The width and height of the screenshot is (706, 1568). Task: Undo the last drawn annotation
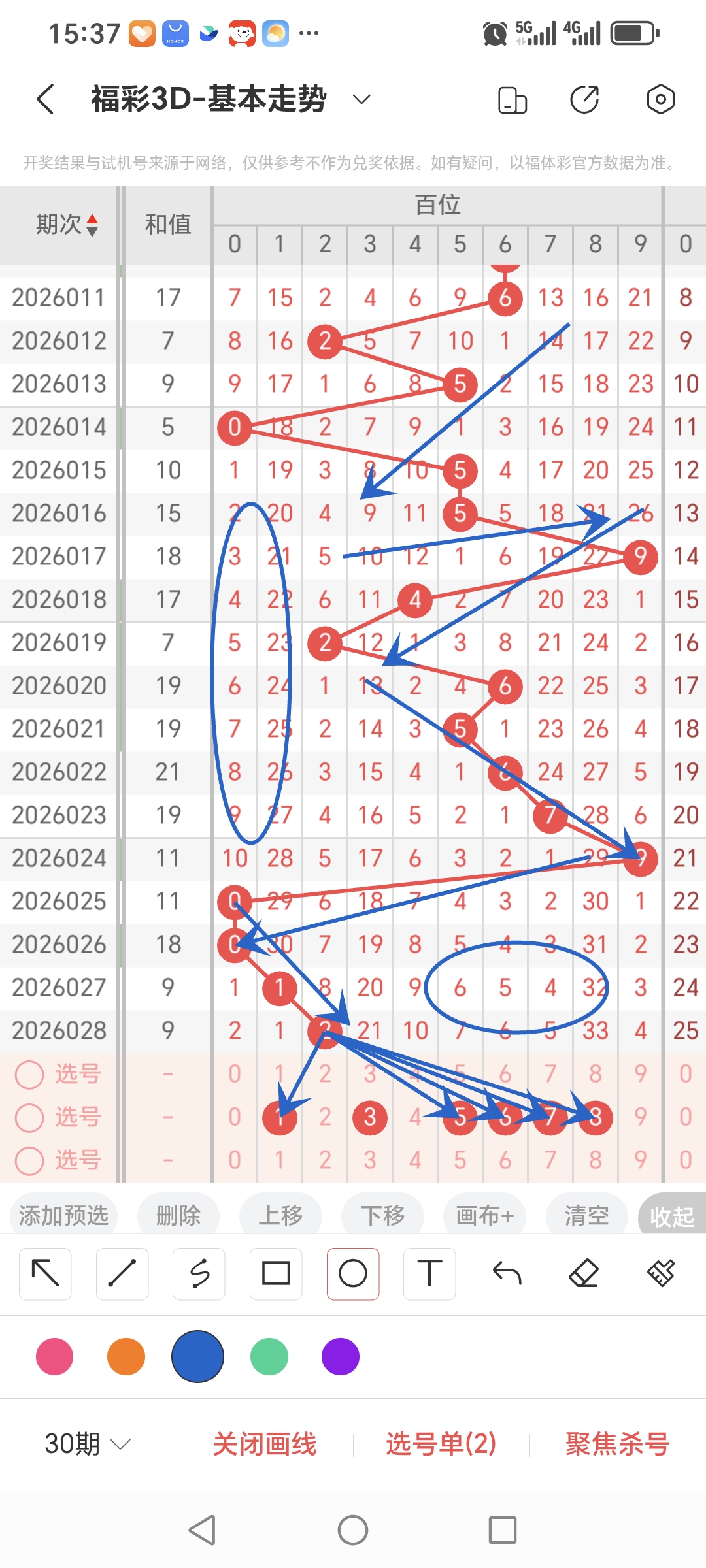(x=507, y=1273)
